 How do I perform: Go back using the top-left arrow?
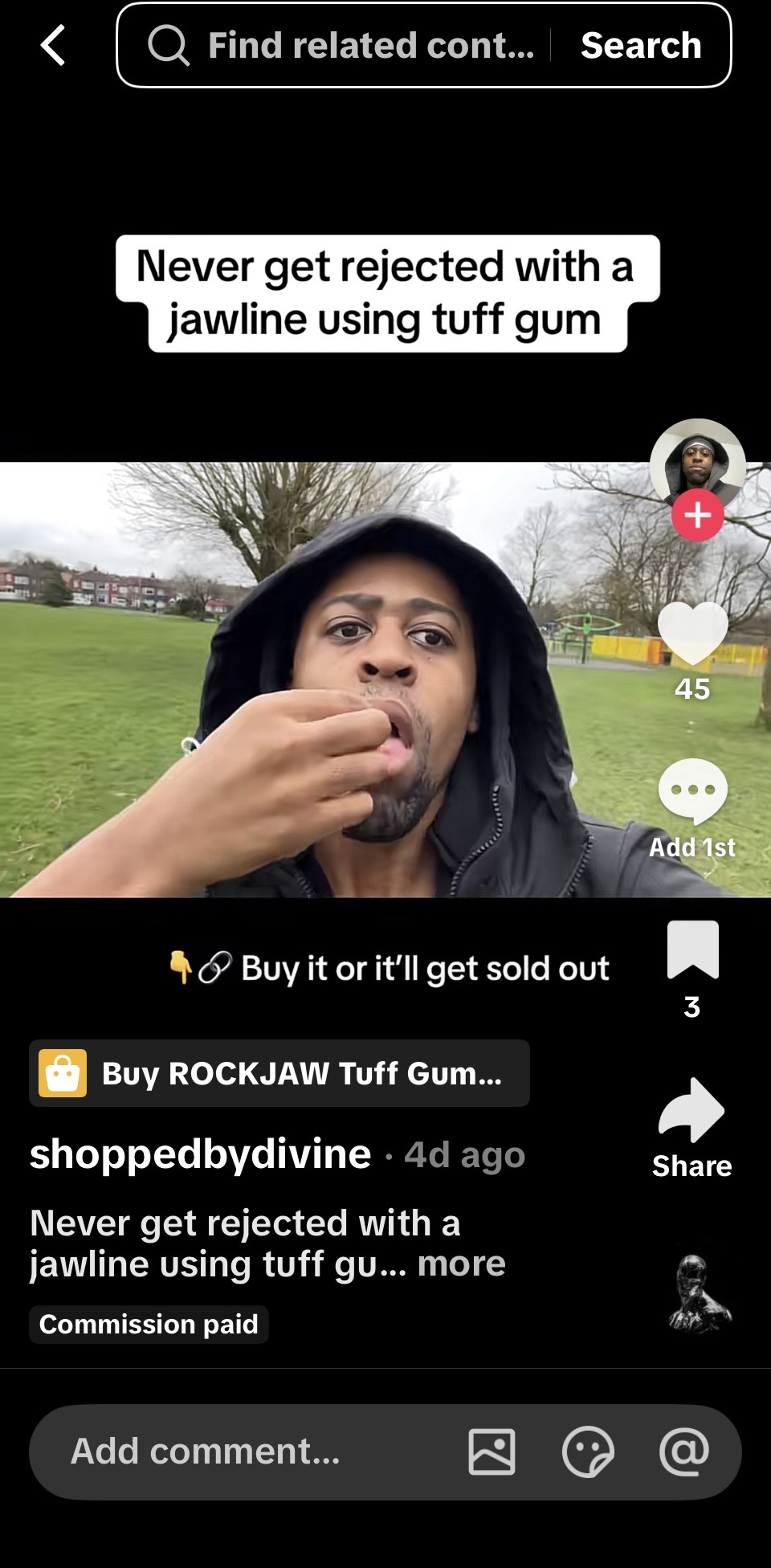53,45
